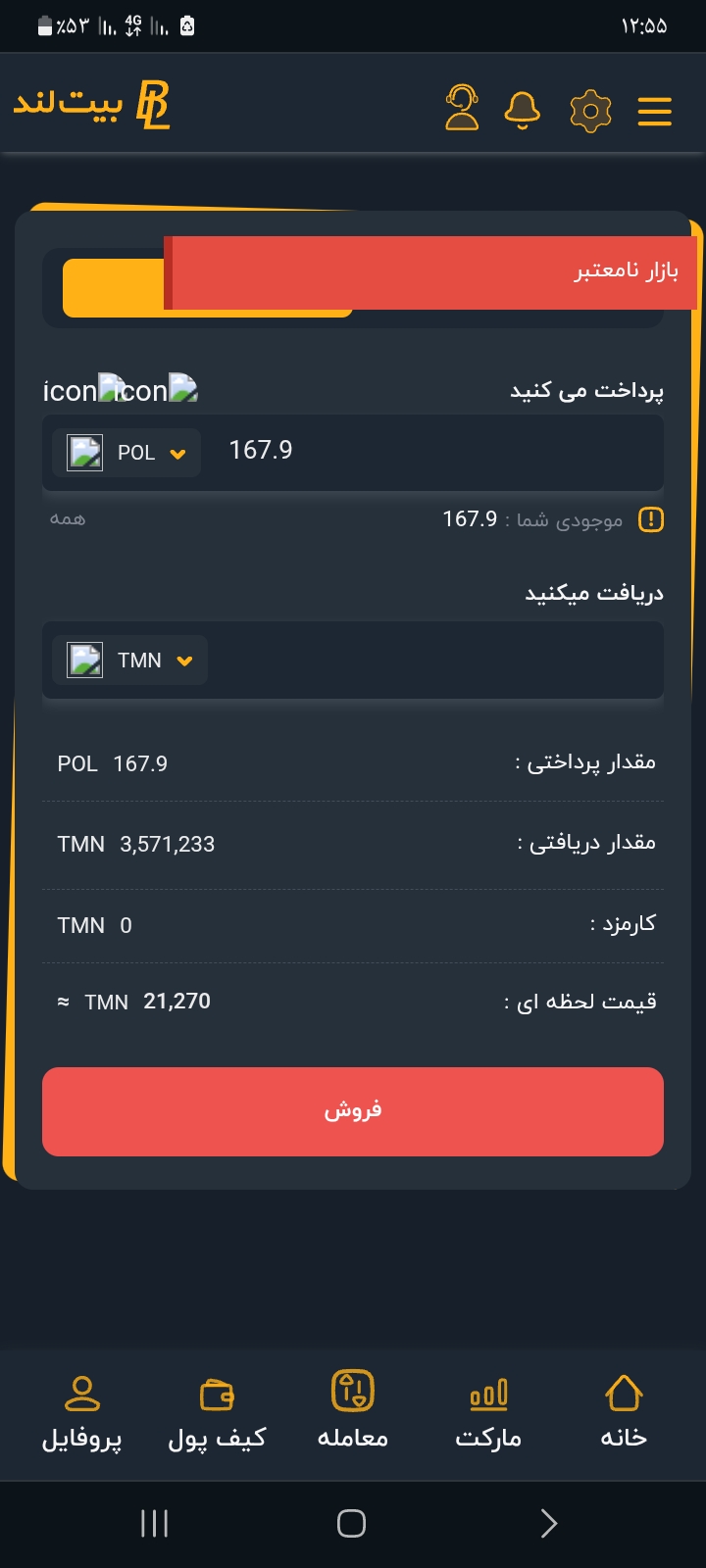Tap the balance warning info icon
Image resolution: width=706 pixels, height=1568 pixels.
pyautogui.click(x=651, y=519)
